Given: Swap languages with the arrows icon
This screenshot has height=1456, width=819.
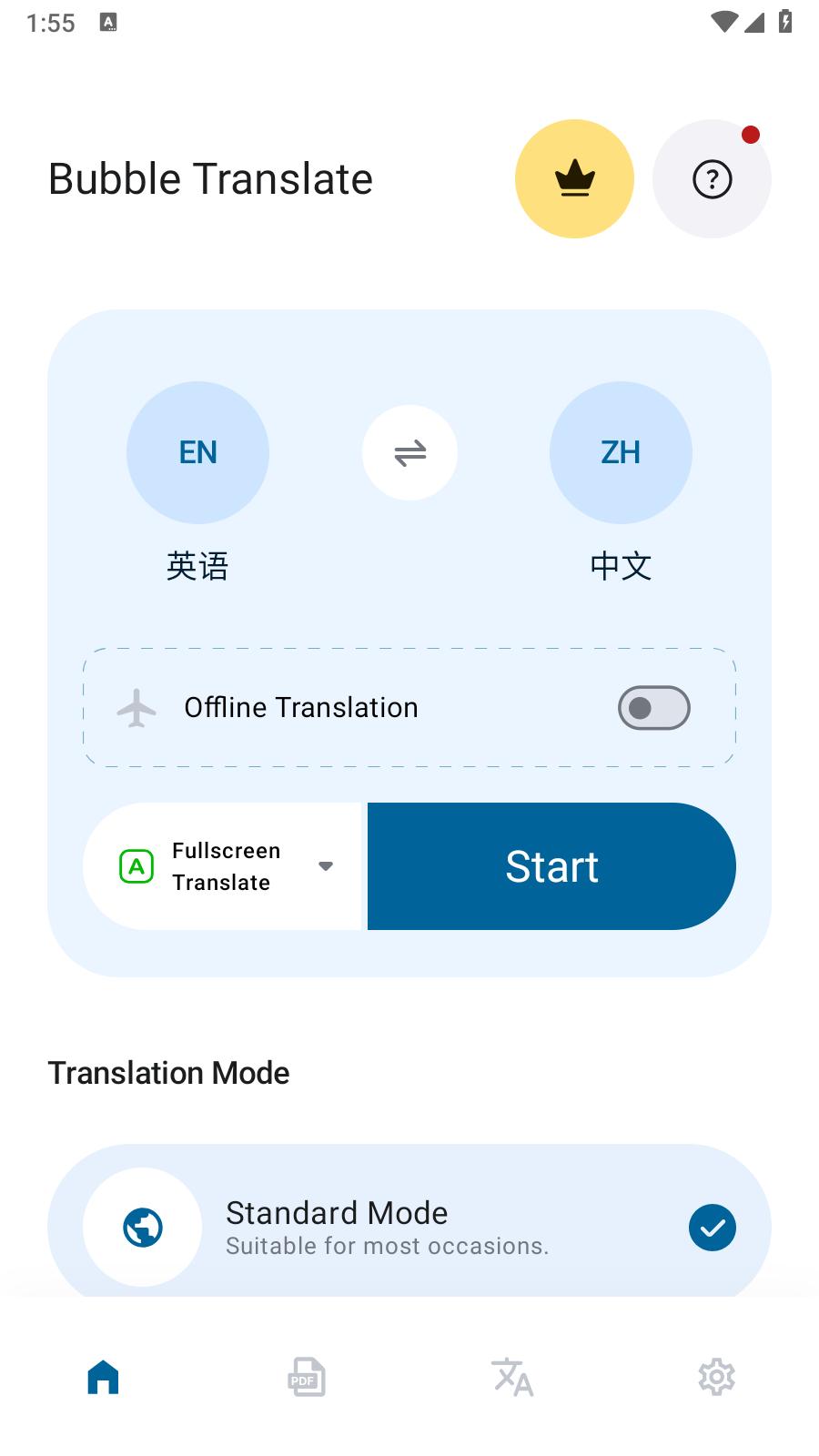Looking at the screenshot, I should (410, 452).
